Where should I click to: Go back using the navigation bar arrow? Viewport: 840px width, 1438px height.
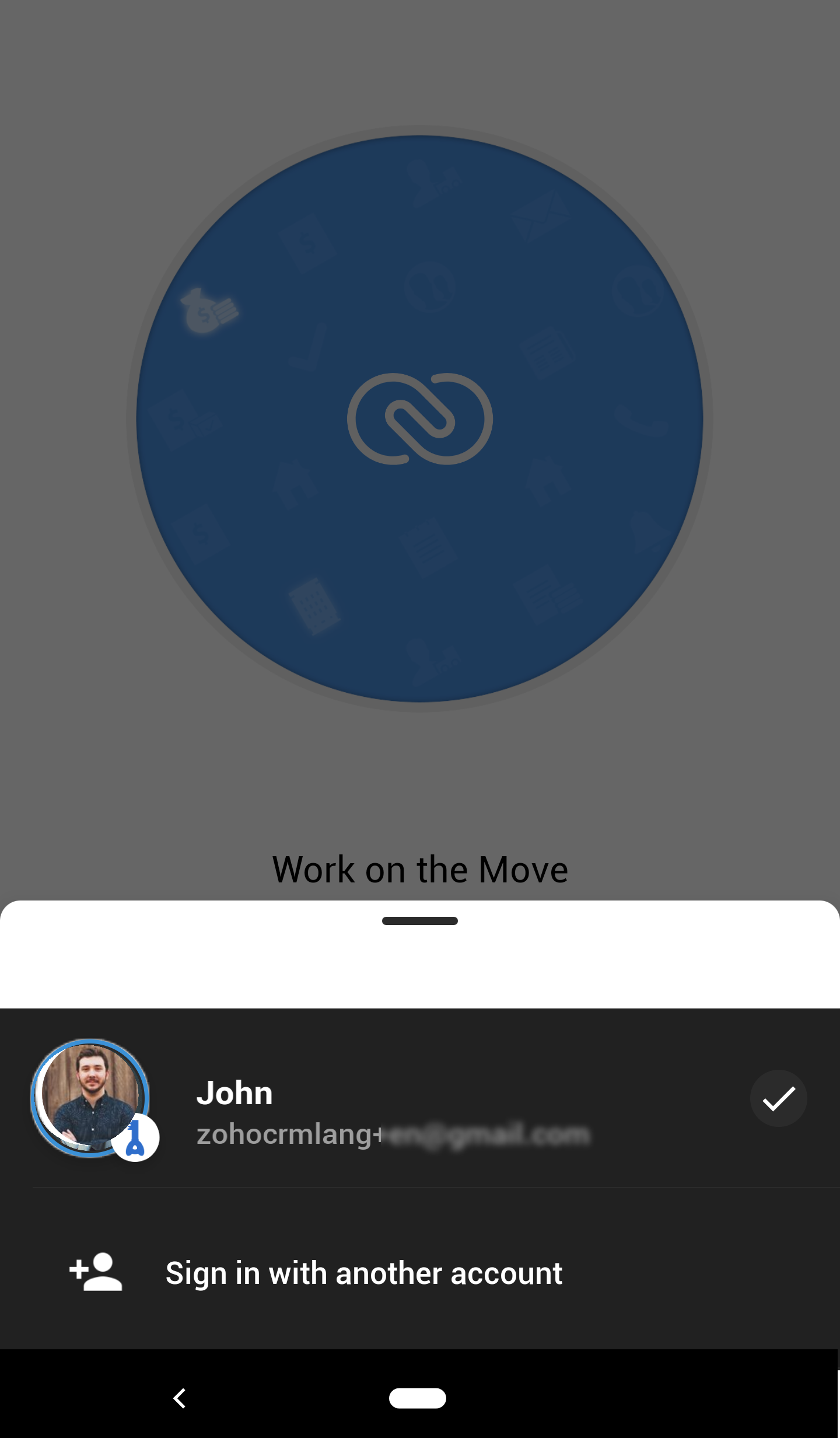180,1398
